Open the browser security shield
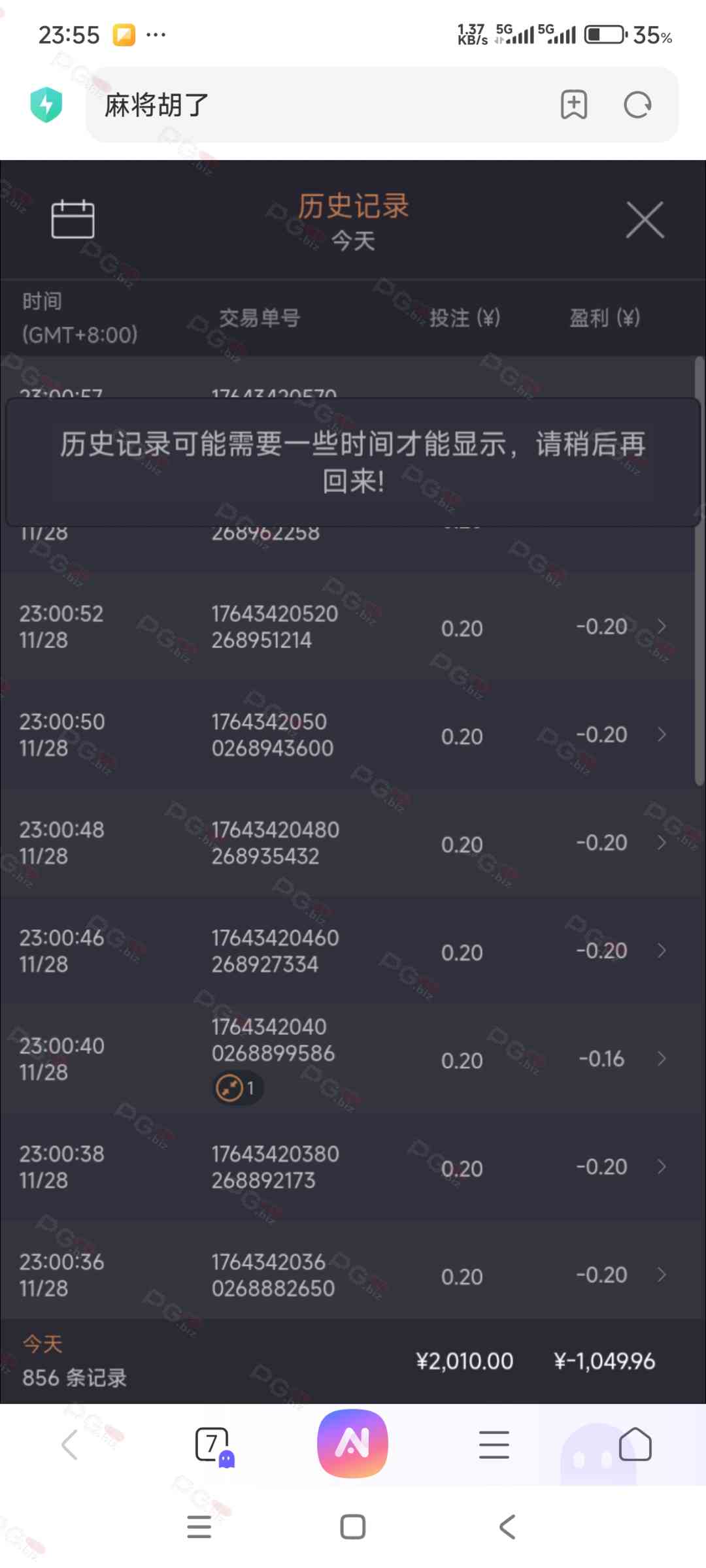The image size is (706, 1568). 46,105
